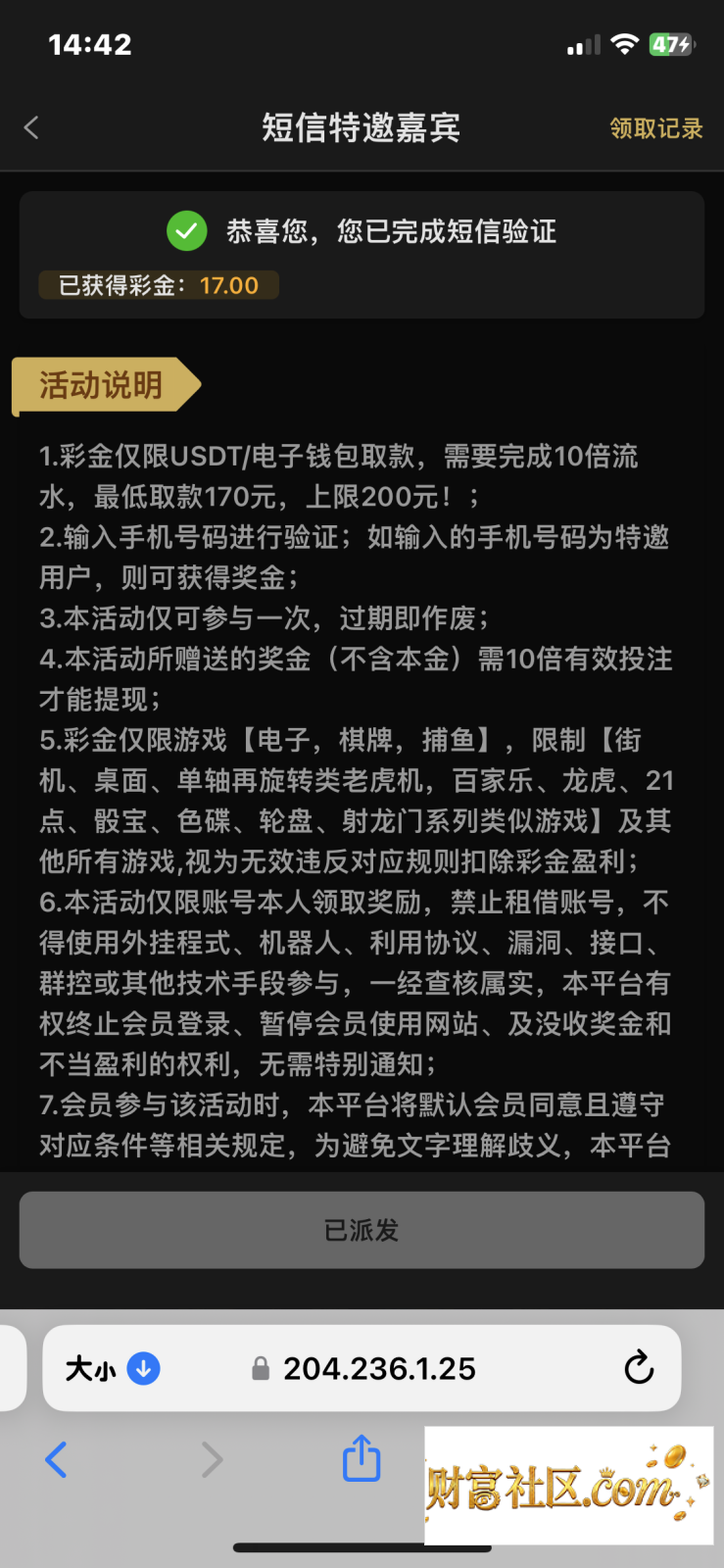Go back in Safari browser history
724x1568 pixels.
pyautogui.click(x=56, y=1459)
